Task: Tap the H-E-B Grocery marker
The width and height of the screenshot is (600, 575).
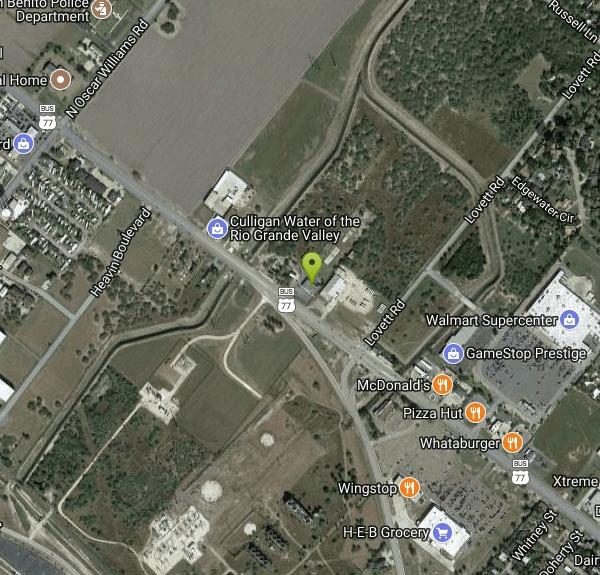Action: 441,532
